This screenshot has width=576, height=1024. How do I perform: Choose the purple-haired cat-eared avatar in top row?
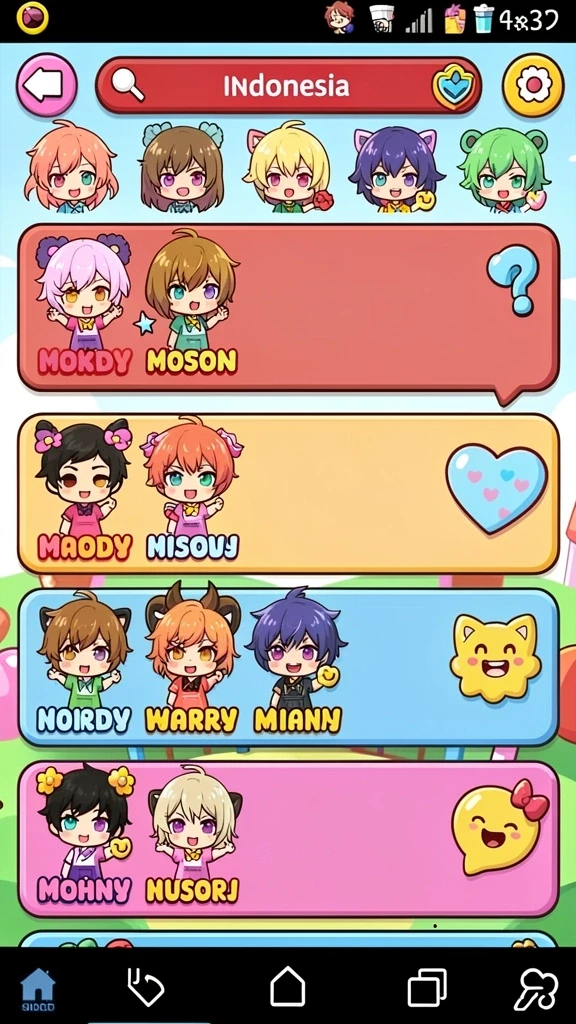pos(396,169)
